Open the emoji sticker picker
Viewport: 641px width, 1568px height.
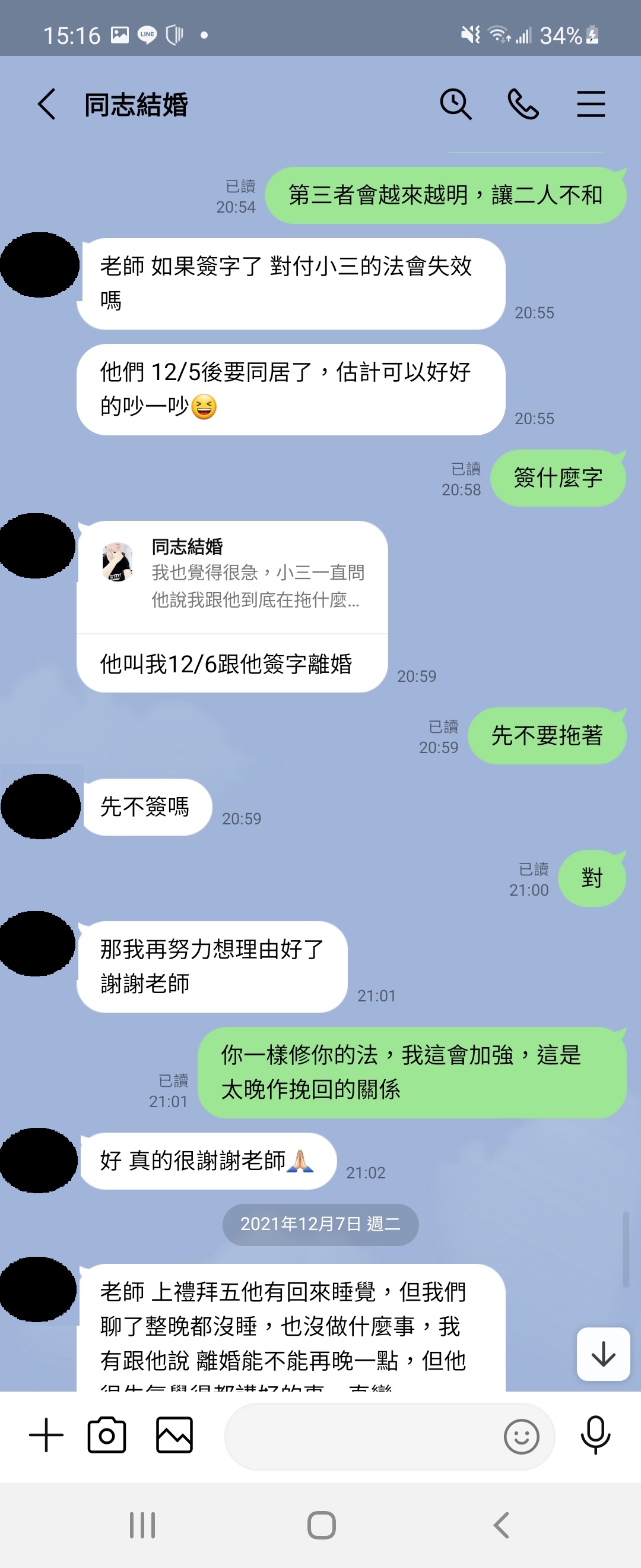(521, 1437)
